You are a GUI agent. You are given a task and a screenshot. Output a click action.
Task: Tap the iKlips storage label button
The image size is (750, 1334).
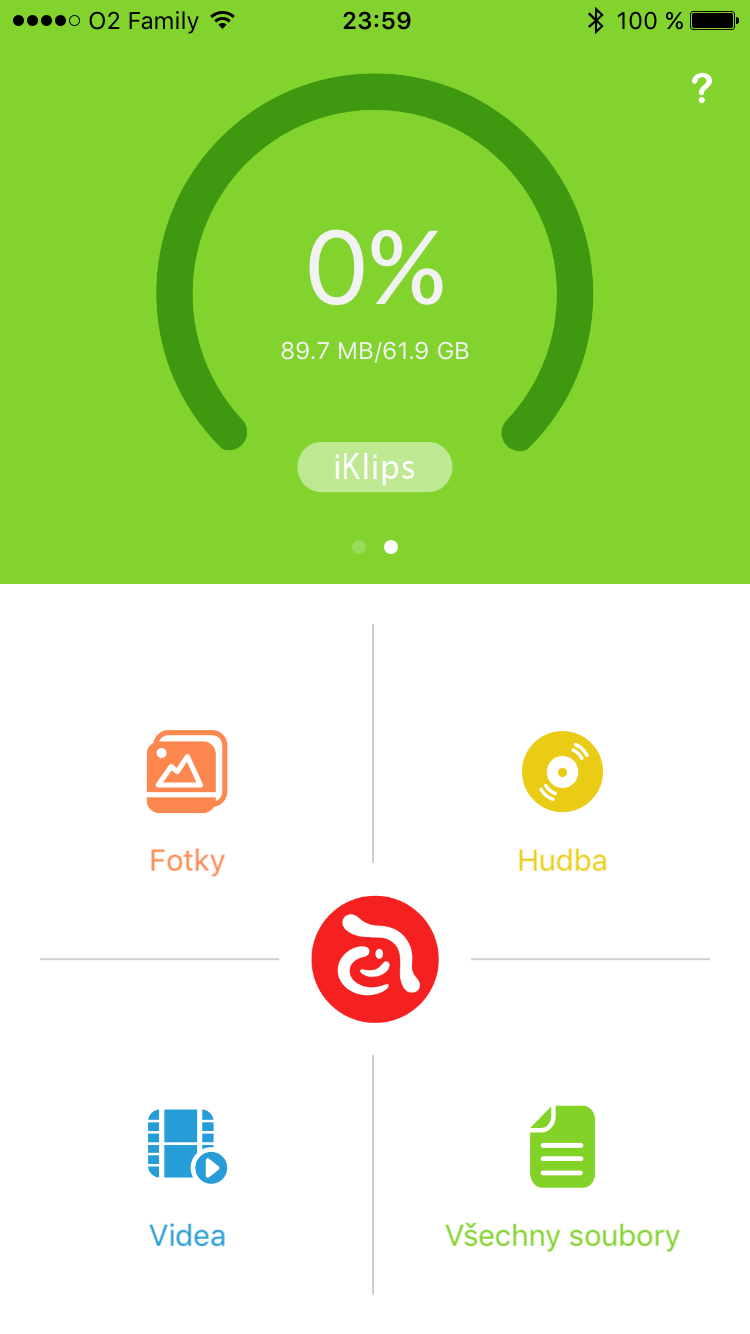tap(375, 467)
